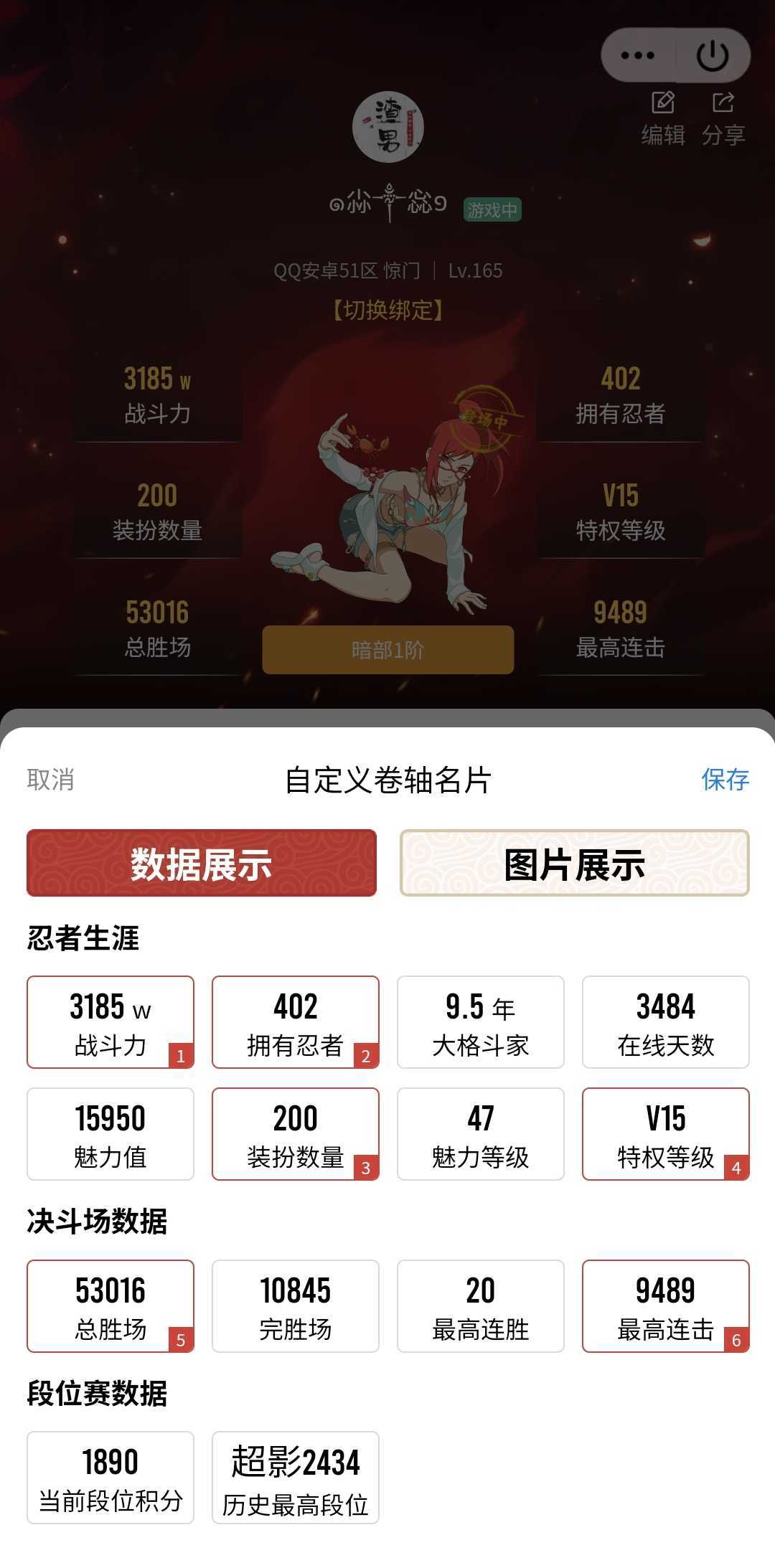
Task: Select the 魅力等级 data tile
Action: click(x=481, y=1134)
